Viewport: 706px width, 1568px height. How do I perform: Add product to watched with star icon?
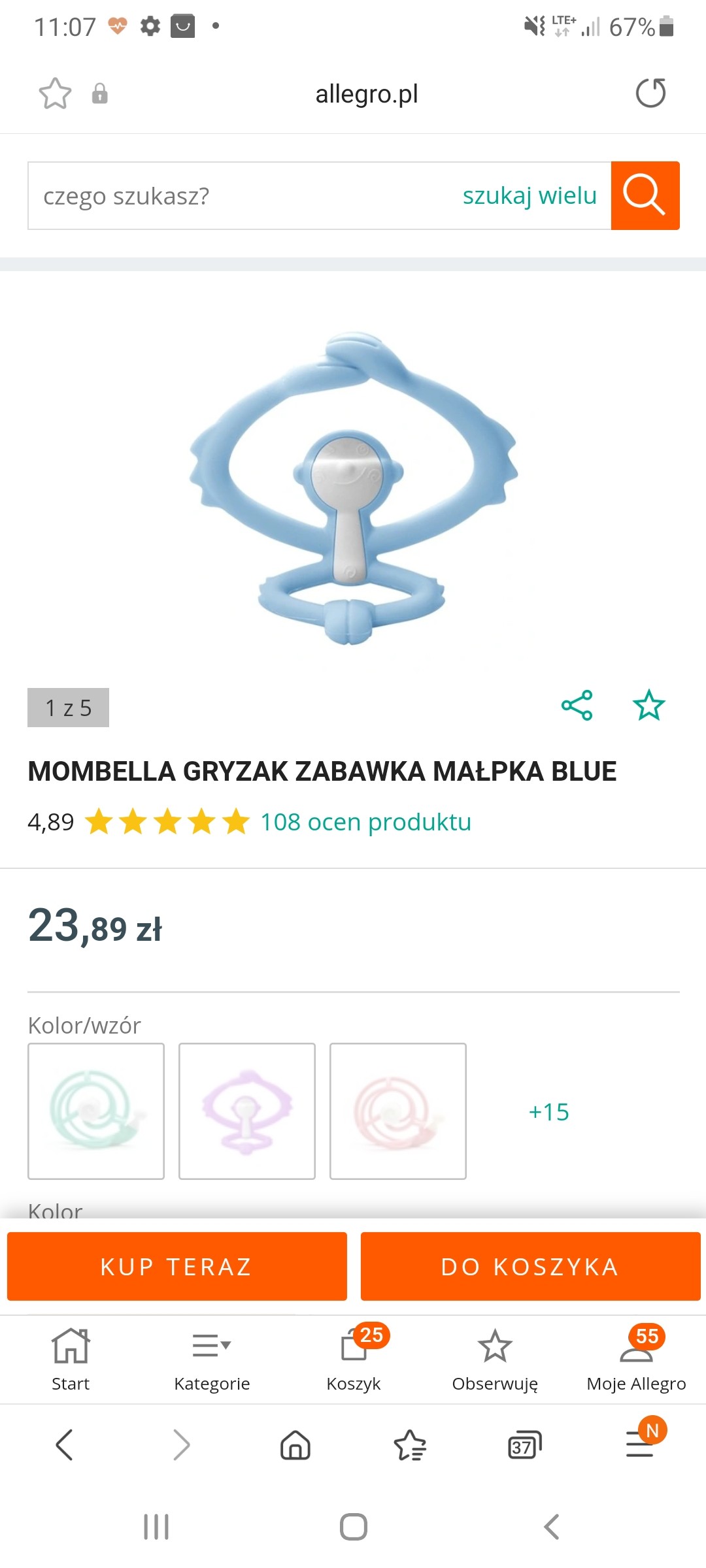[648, 706]
